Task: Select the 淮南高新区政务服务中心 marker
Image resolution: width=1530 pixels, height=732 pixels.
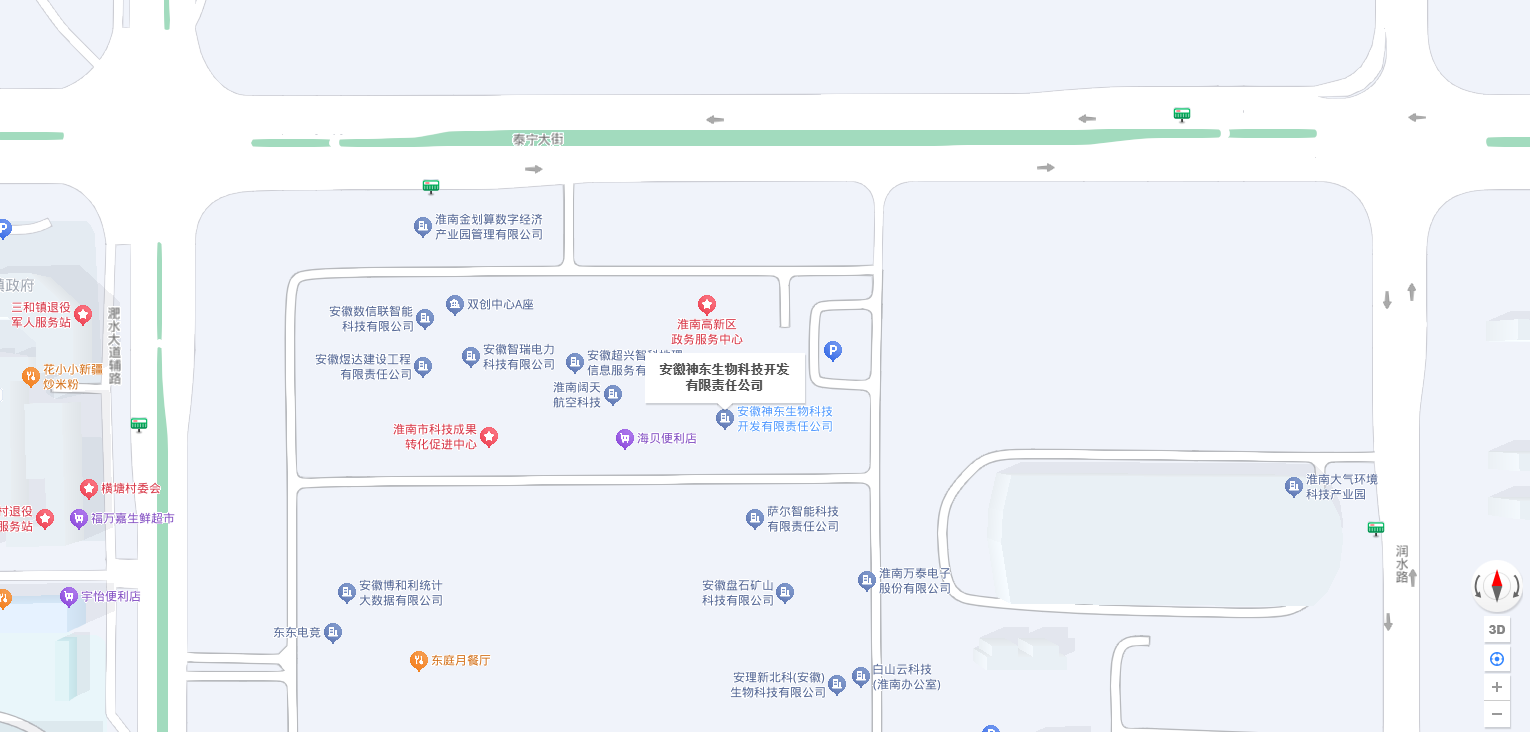Action: 707,305
